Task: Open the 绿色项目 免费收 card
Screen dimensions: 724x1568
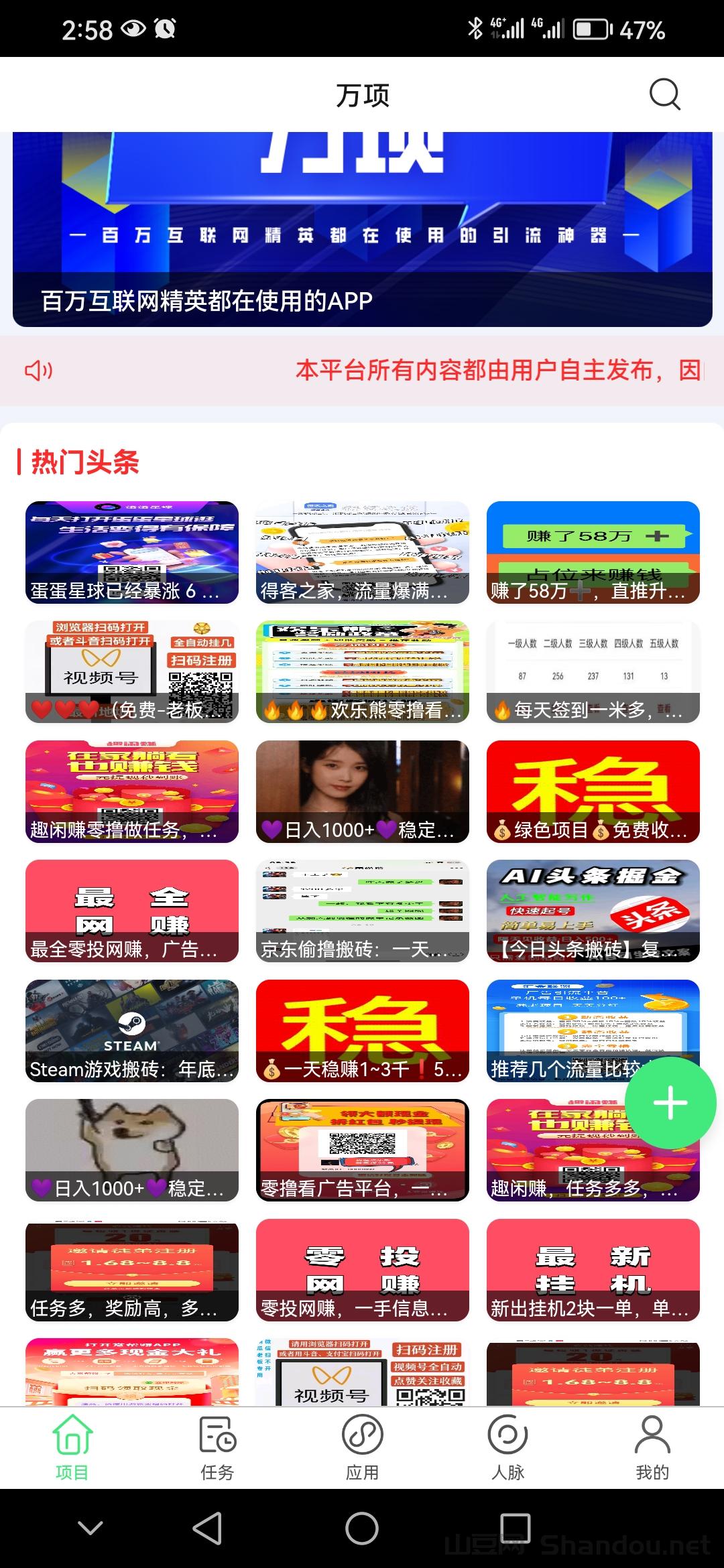Action: (x=593, y=791)
